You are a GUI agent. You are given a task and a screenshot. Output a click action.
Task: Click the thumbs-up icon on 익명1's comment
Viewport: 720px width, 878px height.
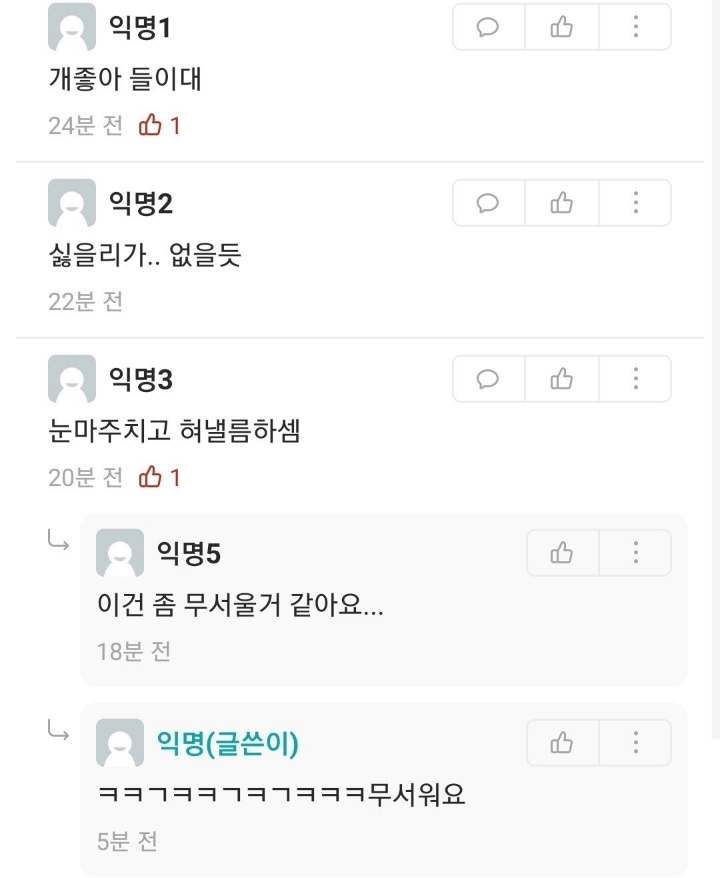560,27
